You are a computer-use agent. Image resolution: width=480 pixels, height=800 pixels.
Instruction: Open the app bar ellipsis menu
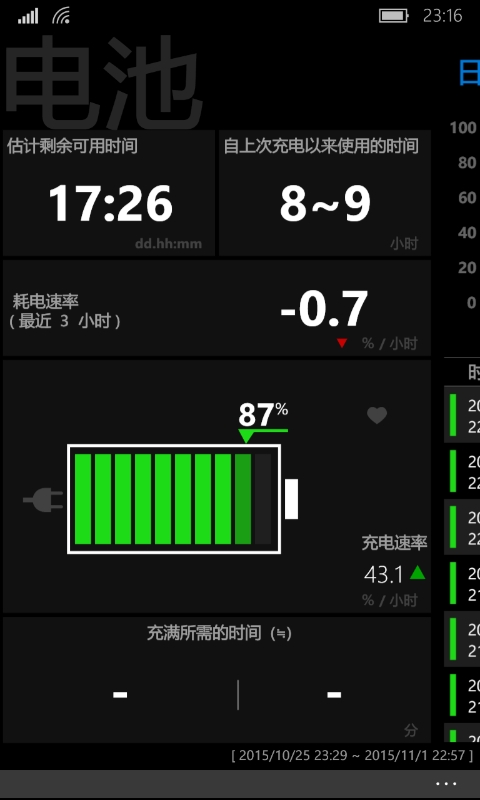coord(446,784)
